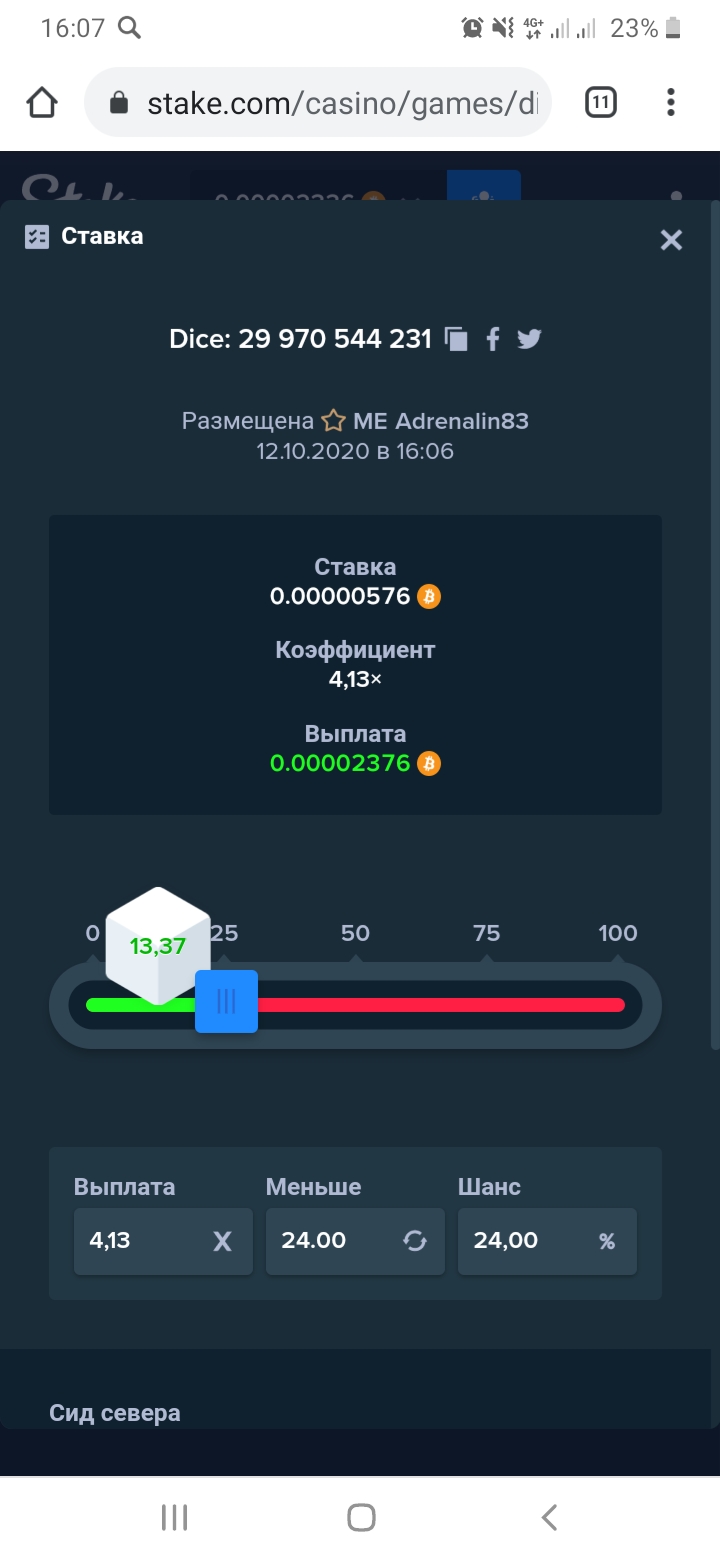
Task: Copy the Dice bet ID
Action: [456, 340]
